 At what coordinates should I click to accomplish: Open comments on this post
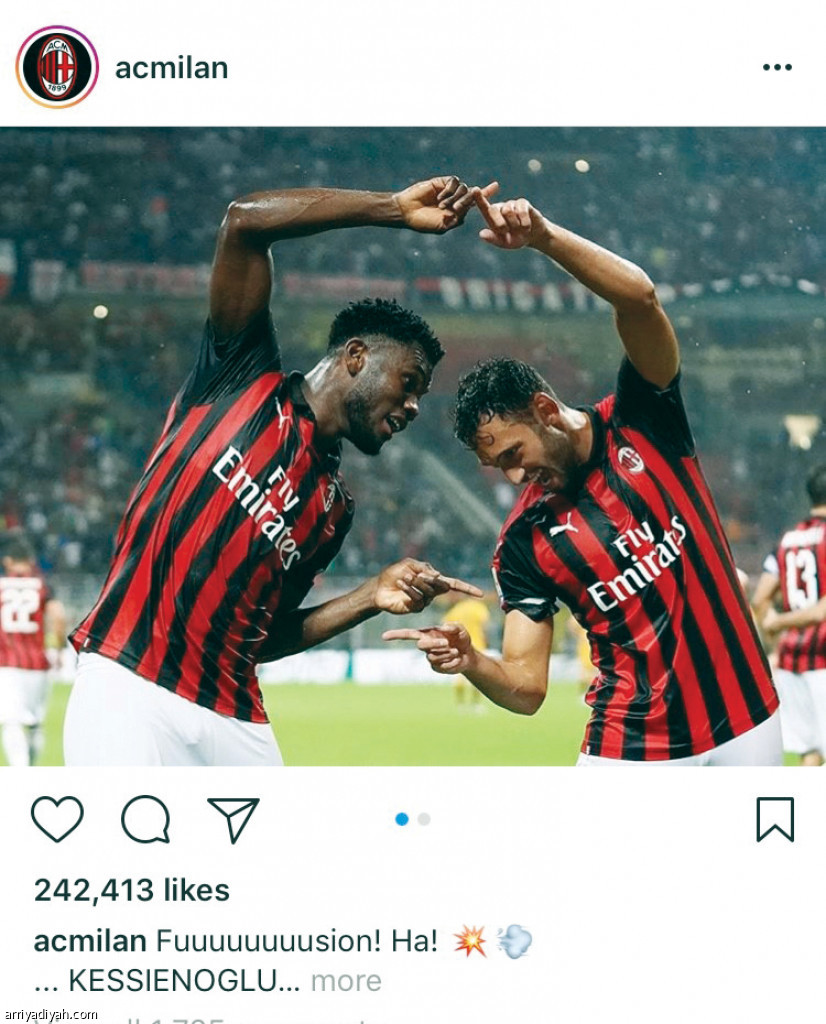point(146,819)
